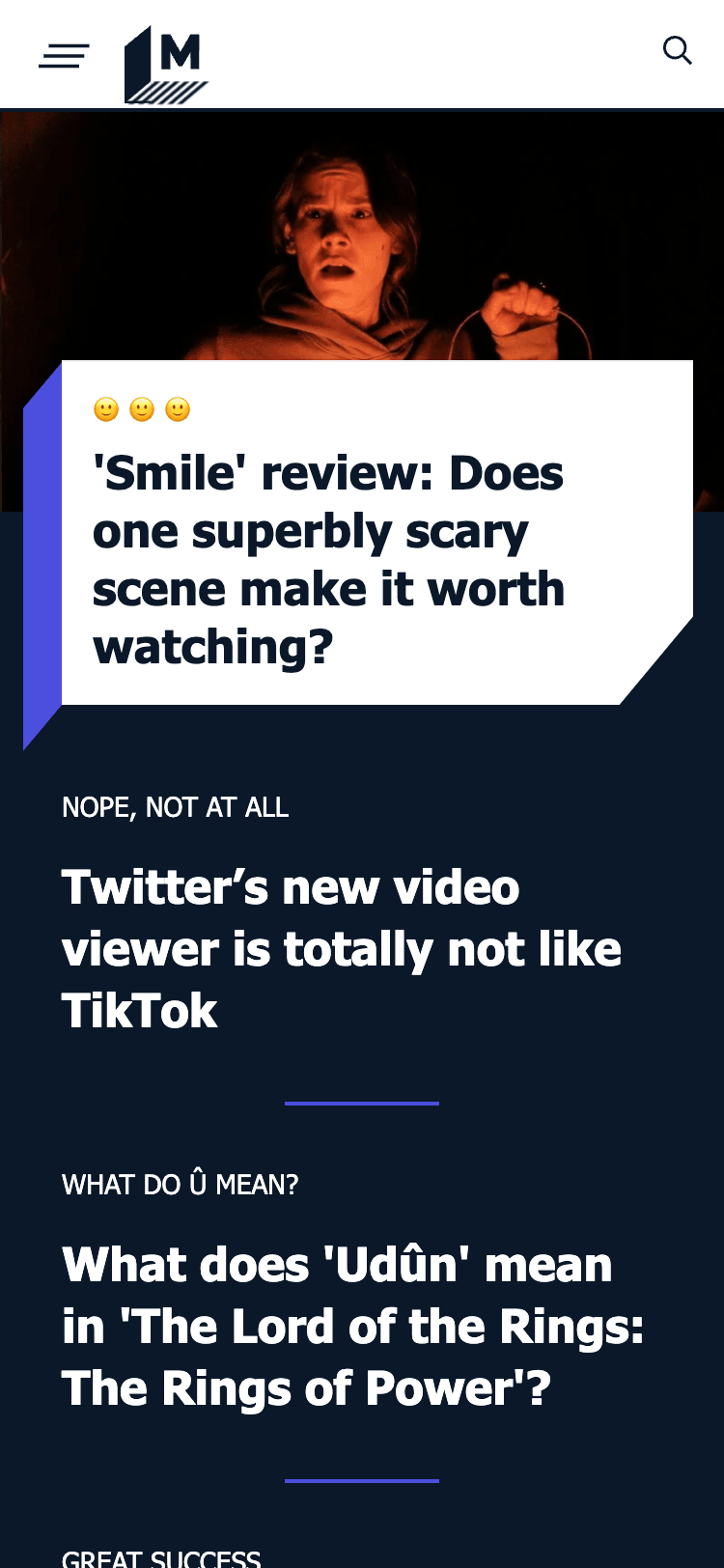Click the third smiley emoji
This screenshot has width=724, height=1568.
tap(177, 408)
